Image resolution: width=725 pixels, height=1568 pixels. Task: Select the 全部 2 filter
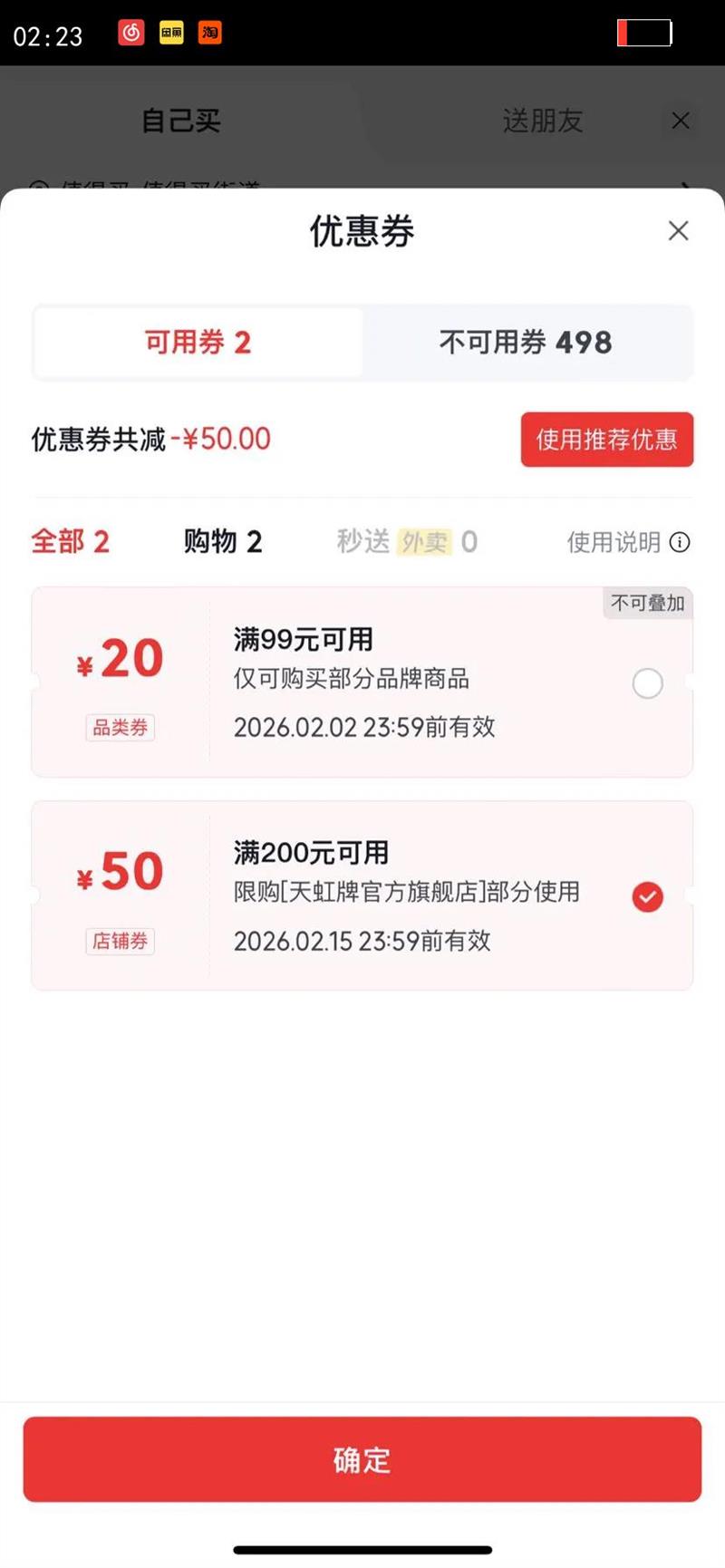[70, 542]
